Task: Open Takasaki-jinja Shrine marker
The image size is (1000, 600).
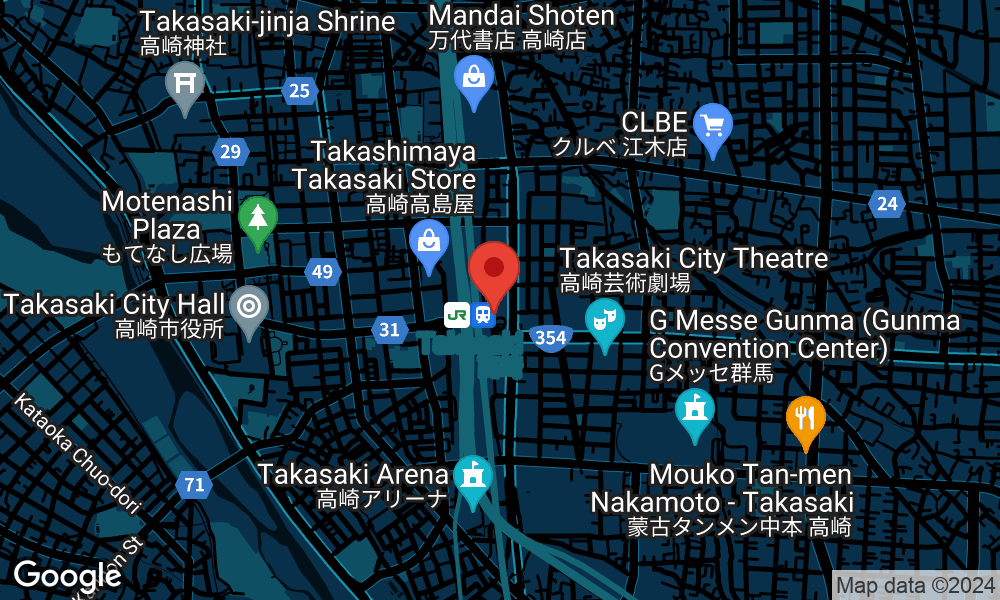Action: (185, 84)
